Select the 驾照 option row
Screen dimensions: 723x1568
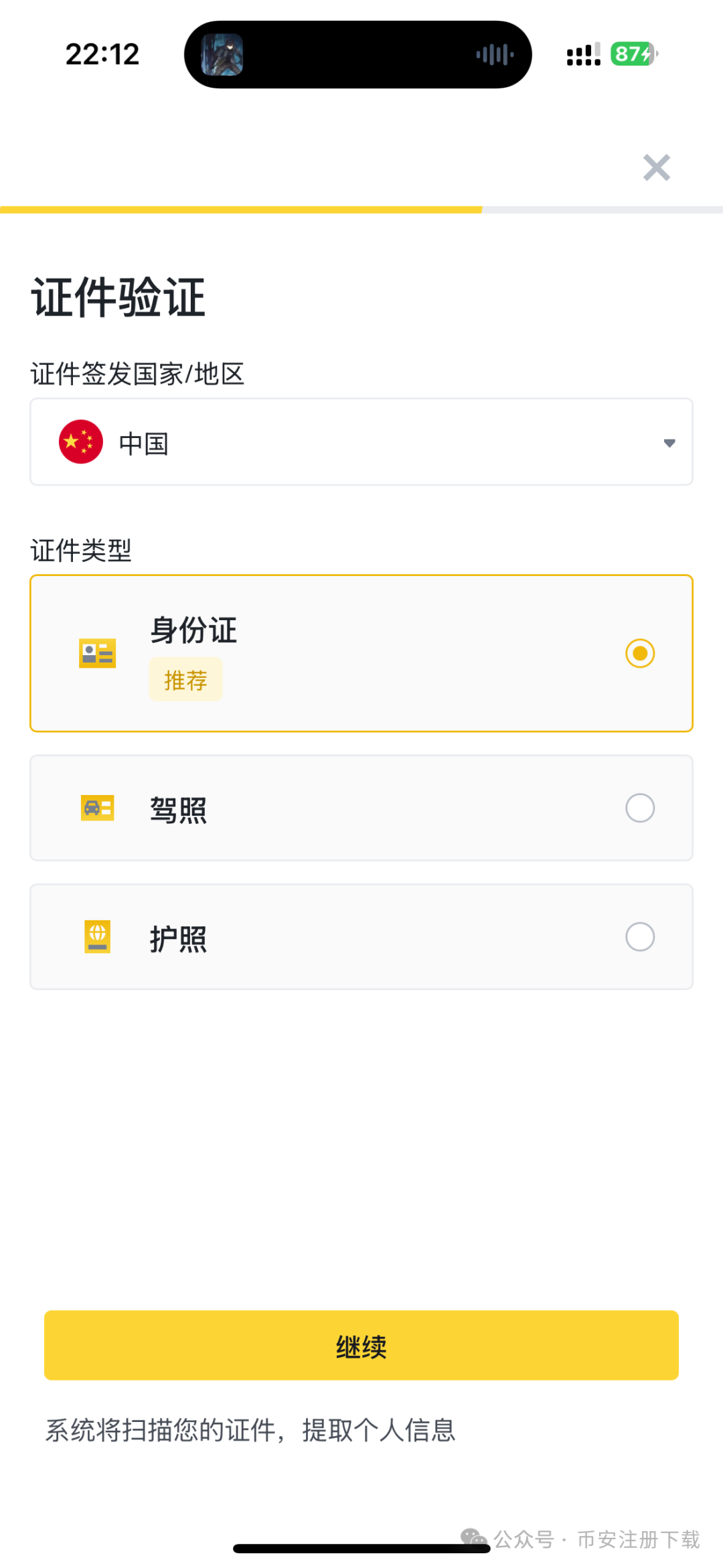[361, 808]
